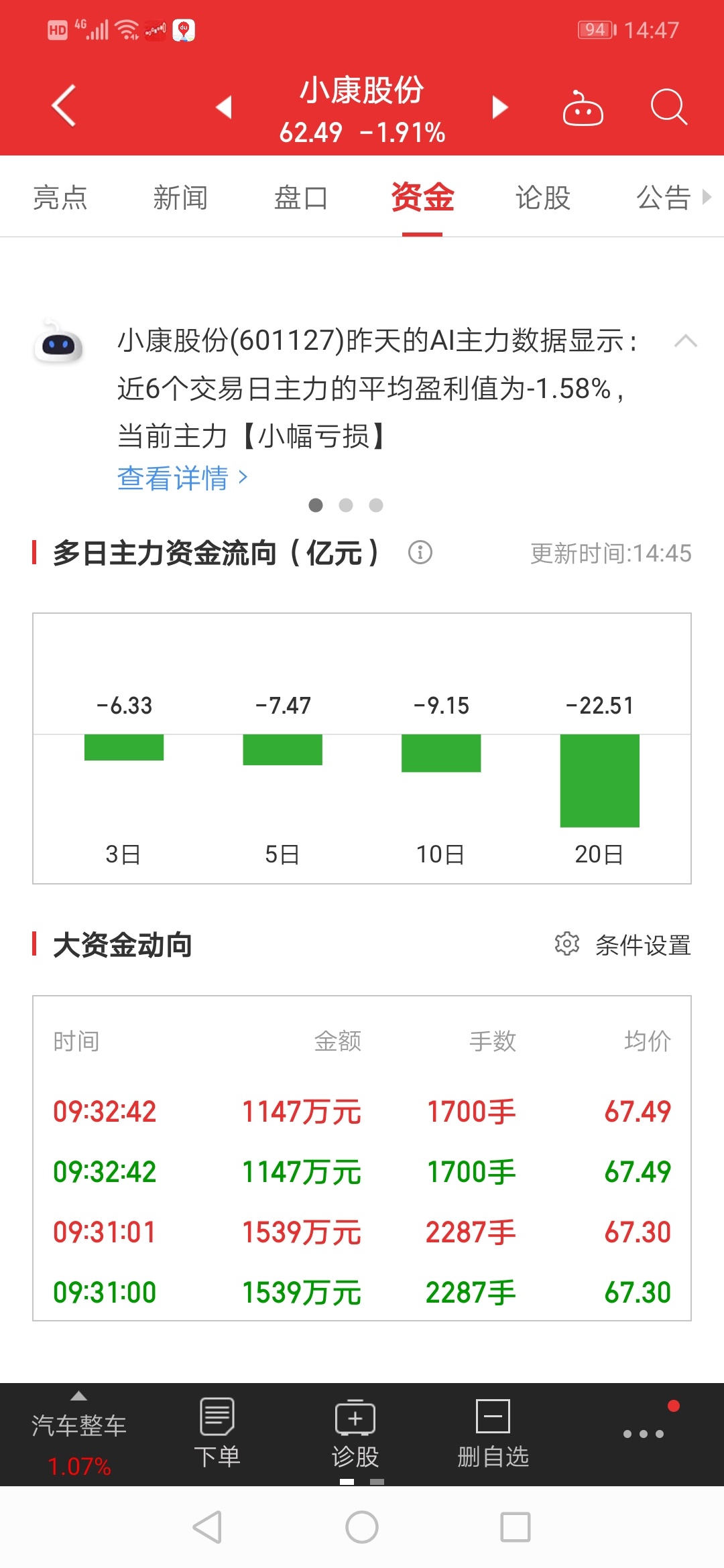The width and height of the screenshot is (724, 1568).
Task: Switch to the 亮点 tab
Action: tap(60, 198)
